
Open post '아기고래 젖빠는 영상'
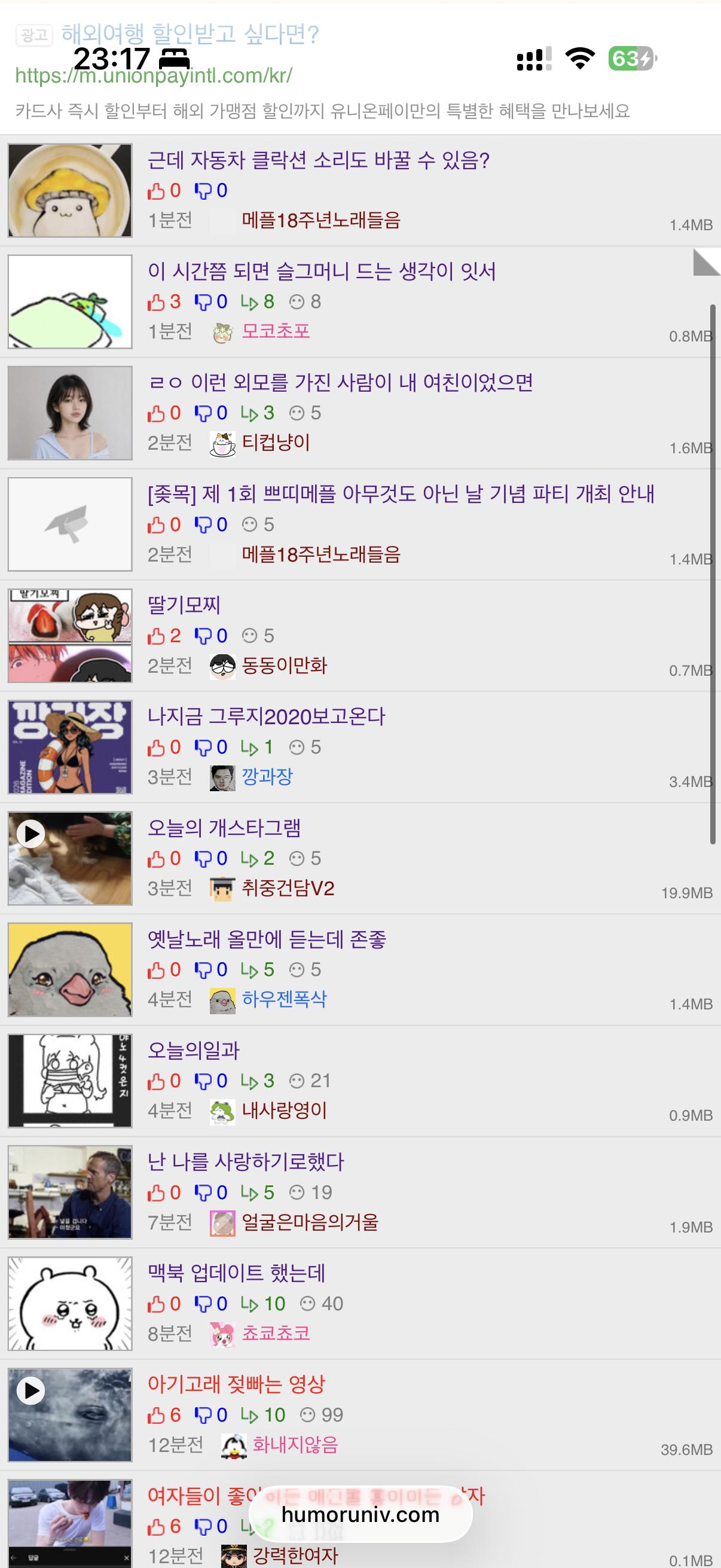(x=237, y=1385)
